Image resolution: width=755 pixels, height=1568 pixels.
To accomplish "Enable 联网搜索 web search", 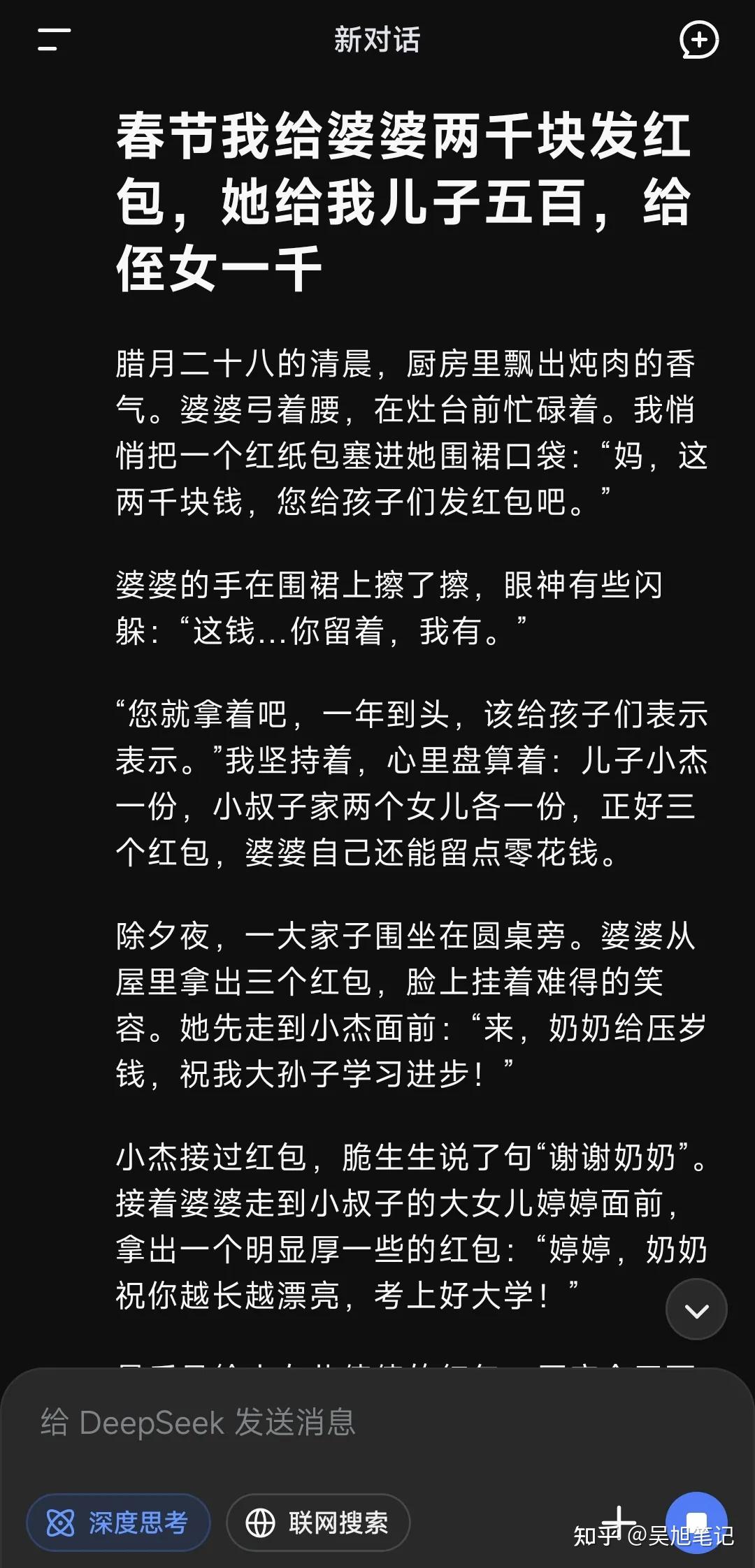I will coord(318,1523).
